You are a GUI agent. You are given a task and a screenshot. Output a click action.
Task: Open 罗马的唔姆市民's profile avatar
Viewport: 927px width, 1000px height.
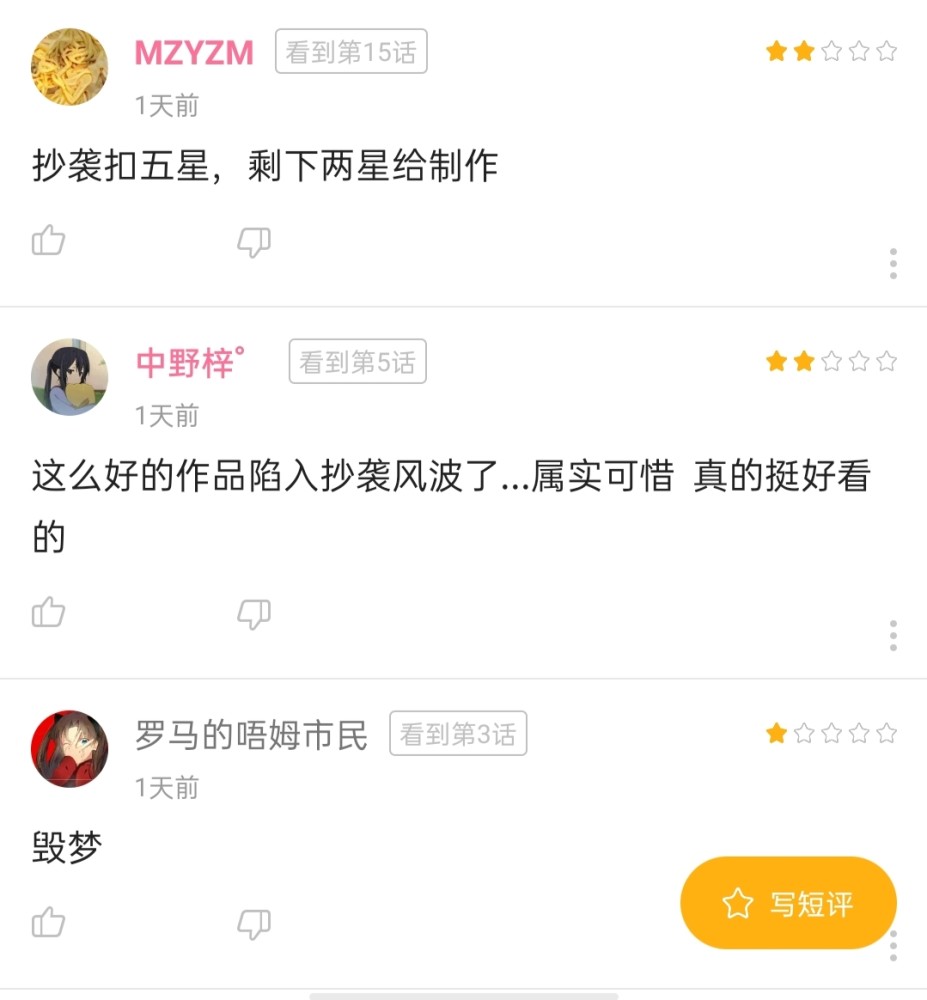point(70,749)
